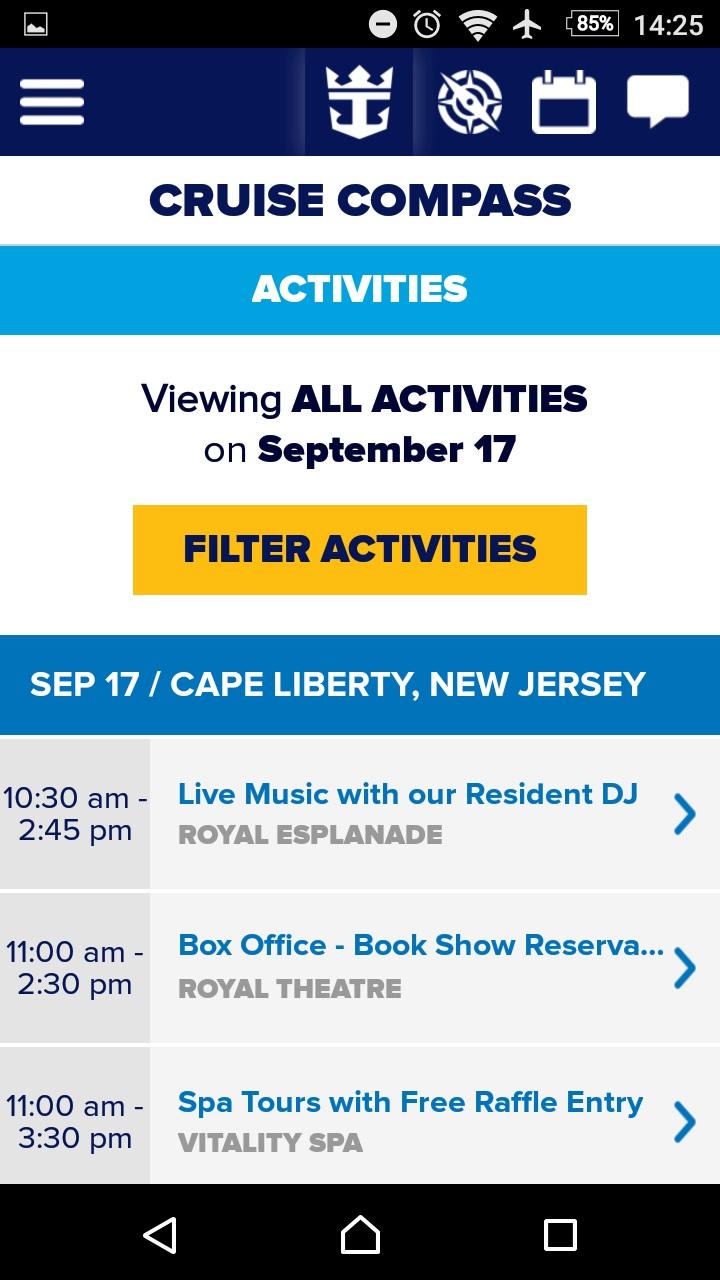Open the chat bubble icon
This screenshot has height=1280, width=720.
click(x=657, y=102)
